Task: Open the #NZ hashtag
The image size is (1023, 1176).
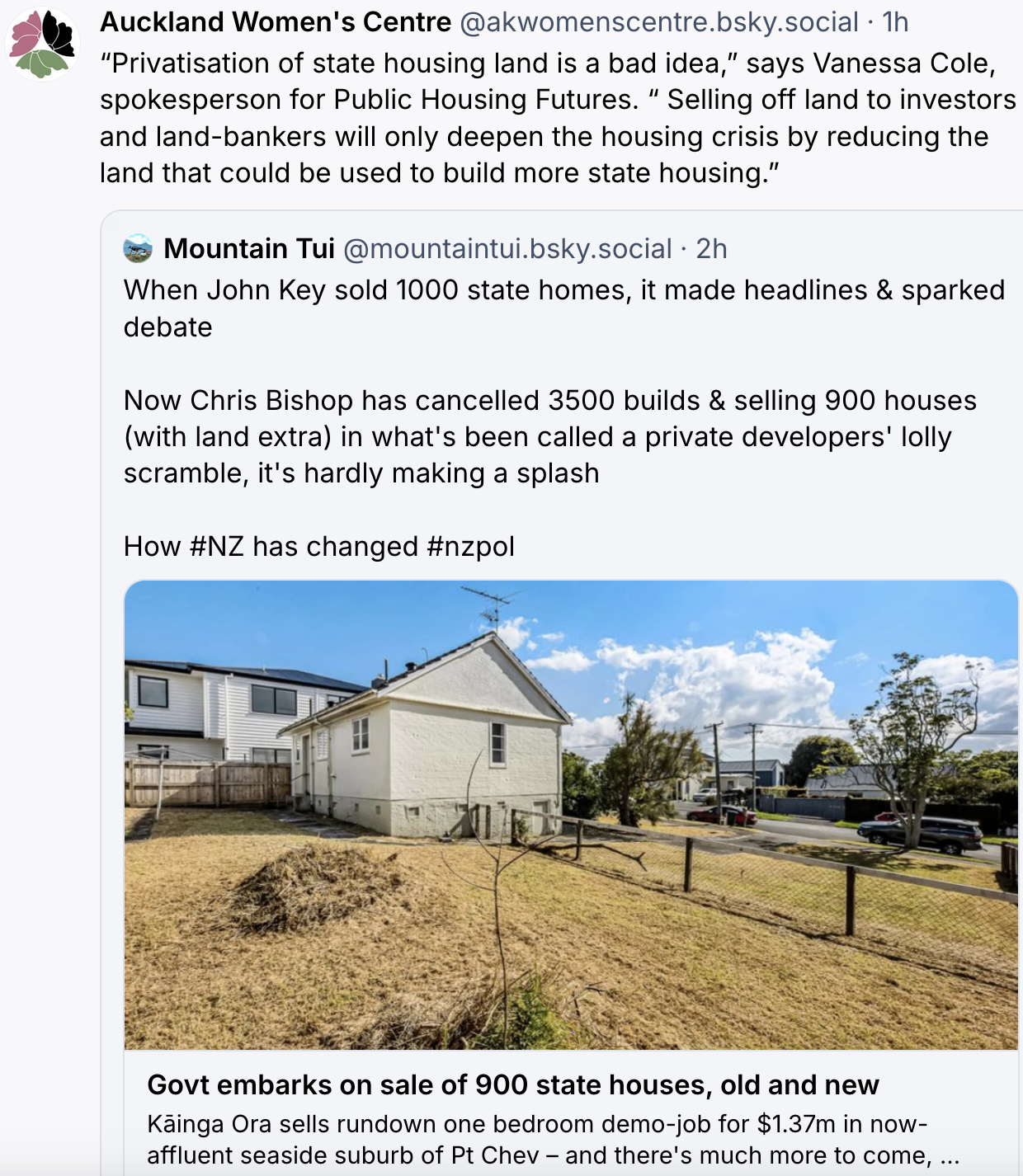Action: pos(216,547)
